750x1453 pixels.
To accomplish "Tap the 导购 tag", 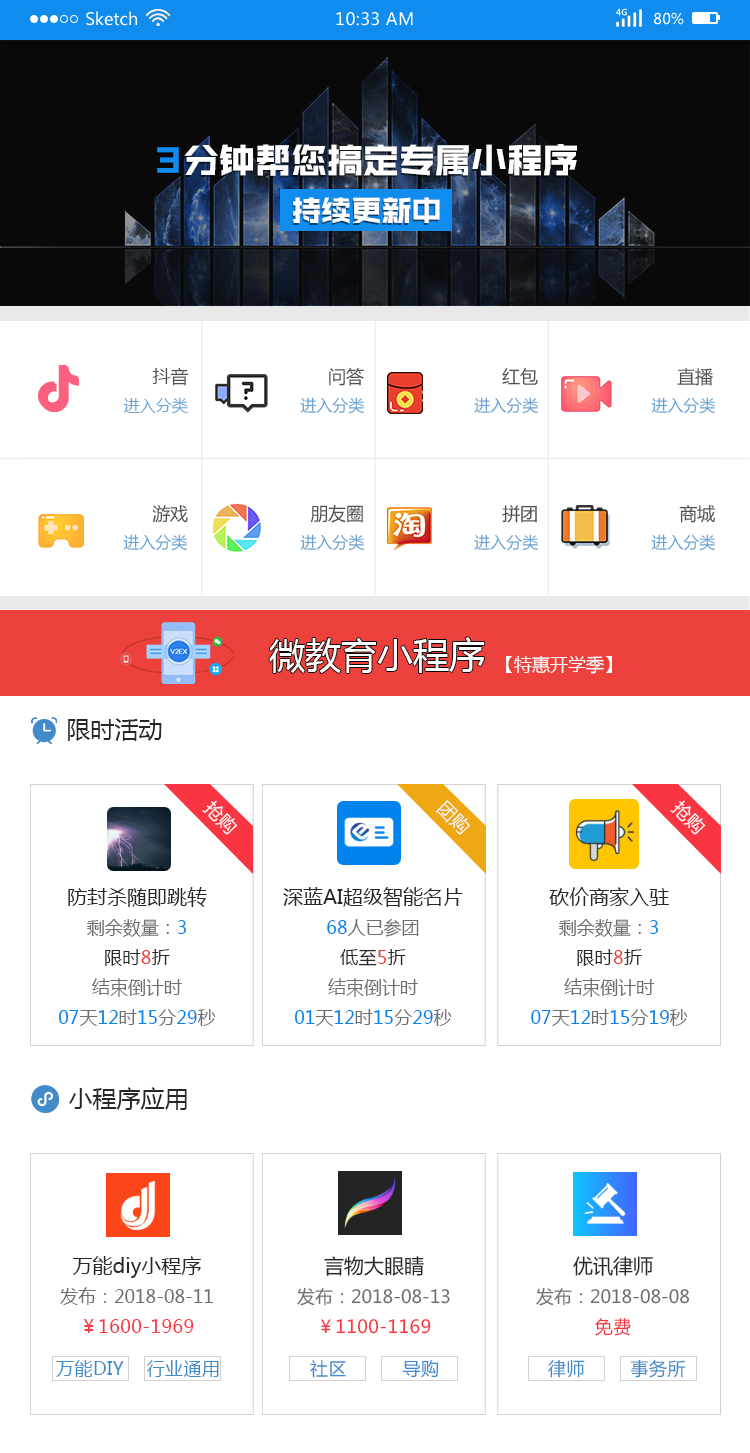I will 419,1369.
